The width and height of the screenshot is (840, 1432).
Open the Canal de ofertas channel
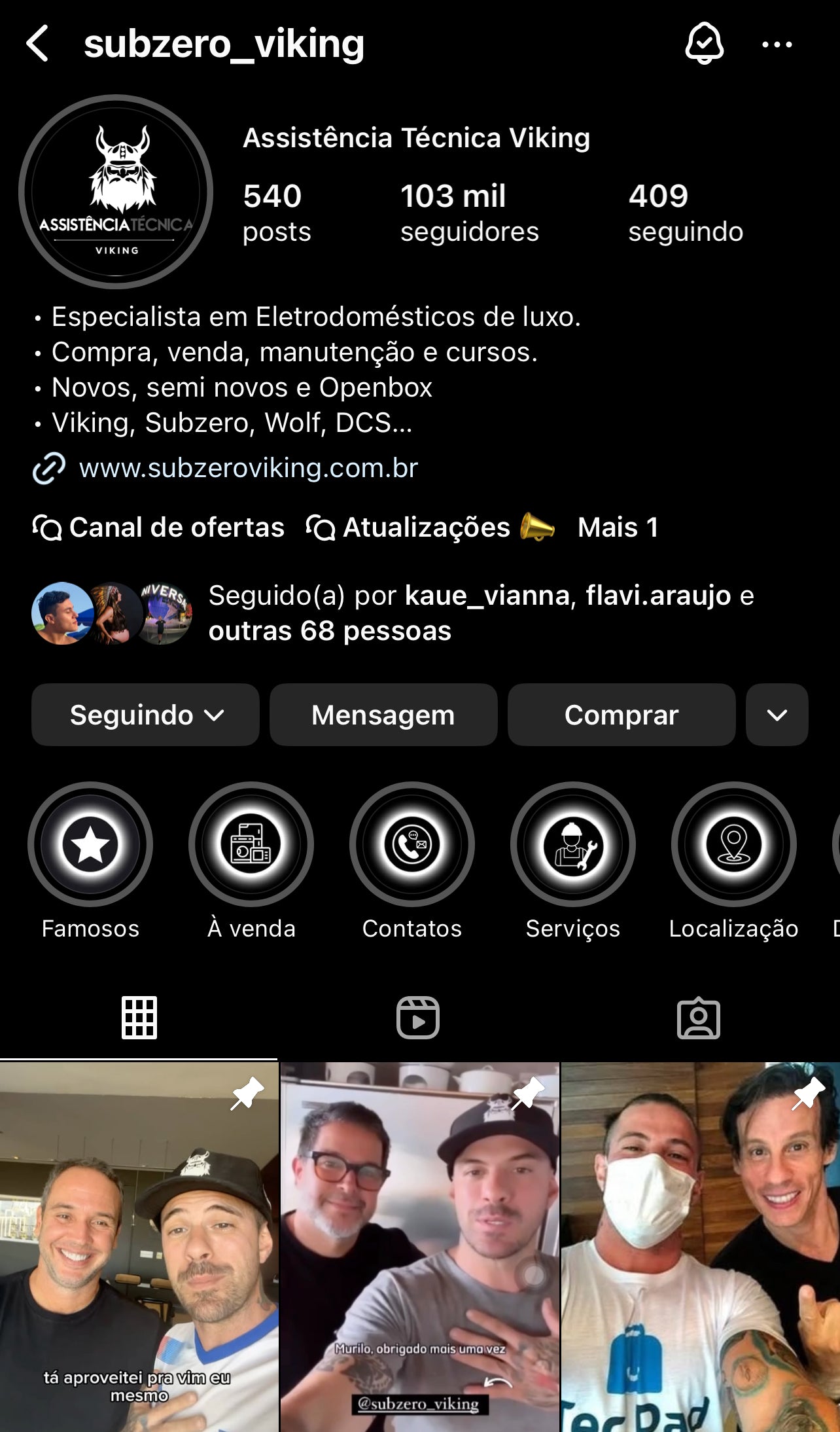click(159, 528)
